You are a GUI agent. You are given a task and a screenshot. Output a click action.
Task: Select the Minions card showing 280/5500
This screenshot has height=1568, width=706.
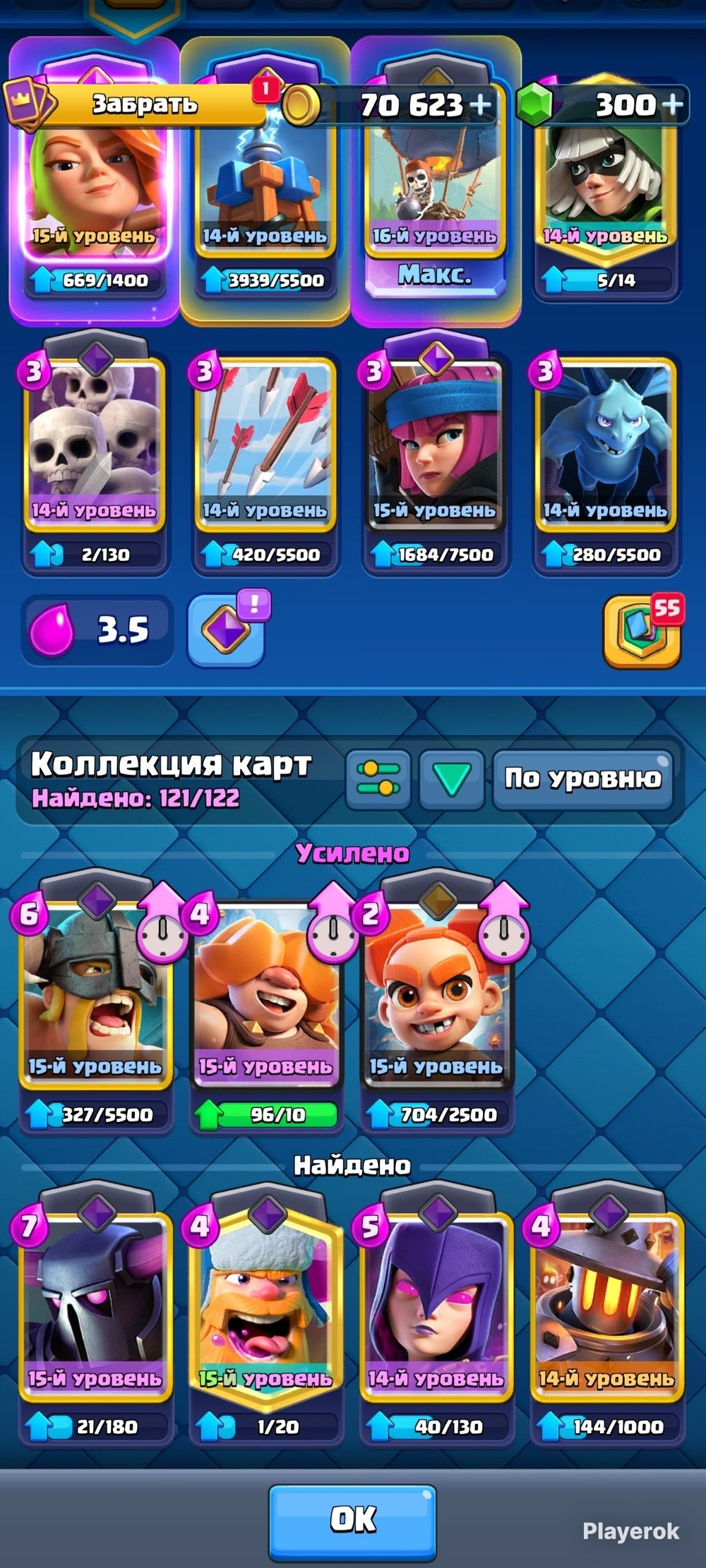(x=606, y=462)
